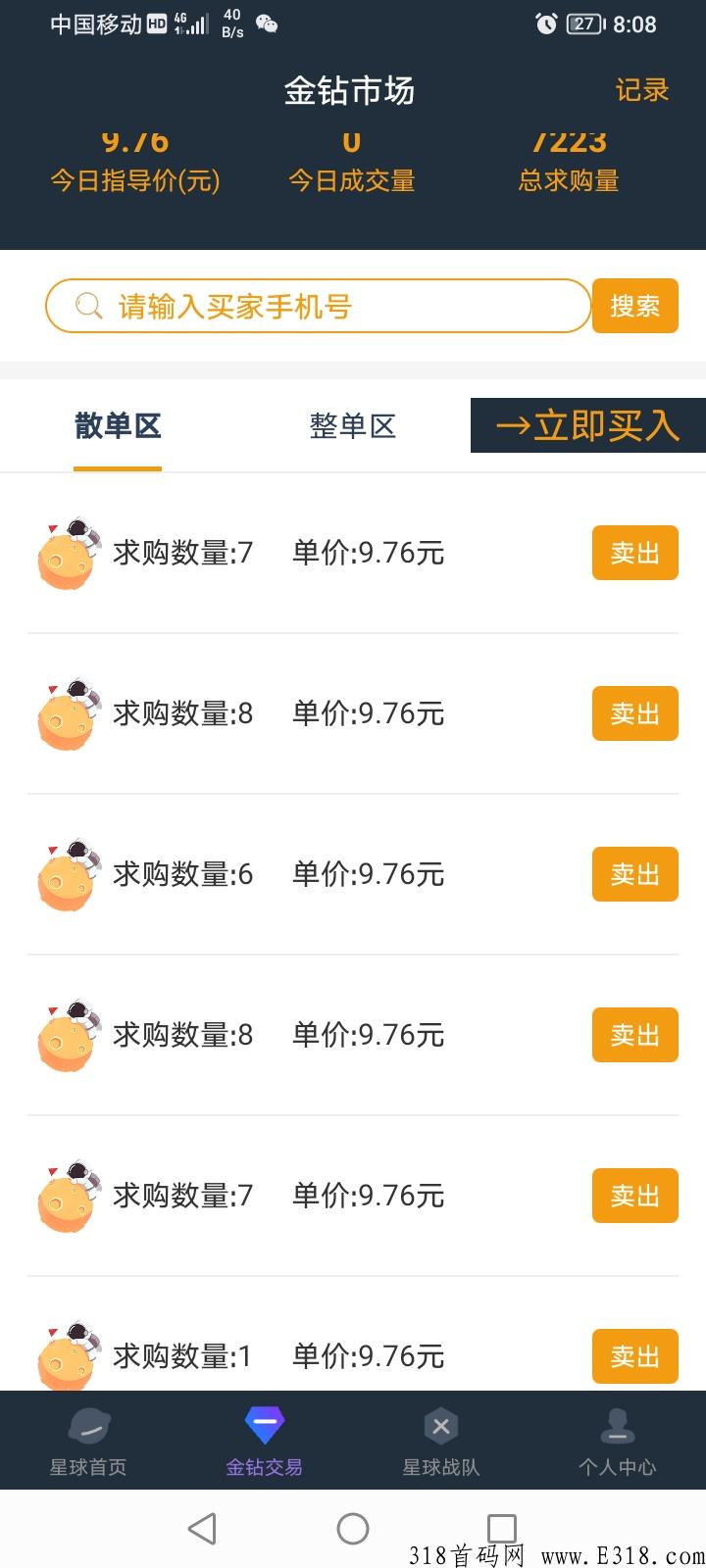Click the 立即买入 buy now button

(588, 426)
